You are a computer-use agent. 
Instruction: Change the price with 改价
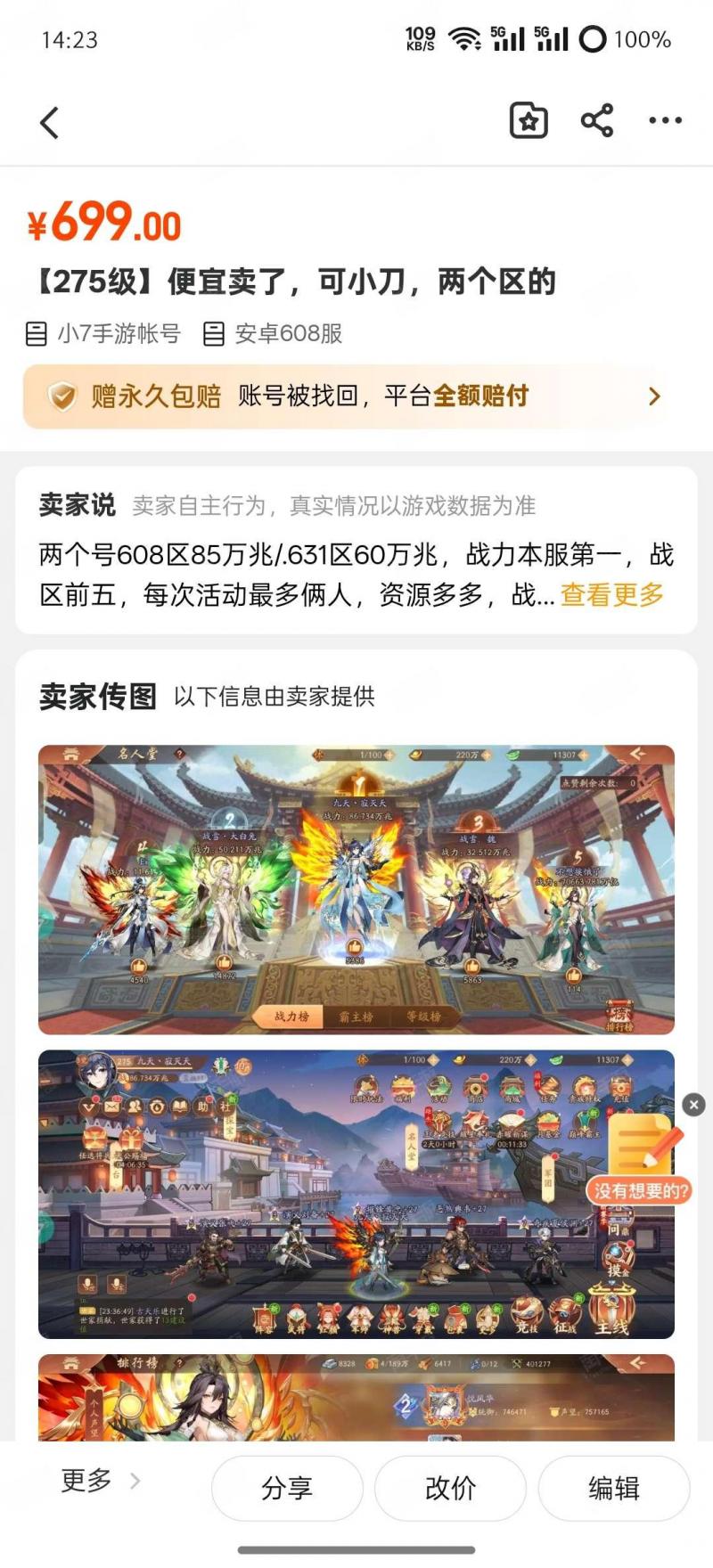pos(450,1488)
